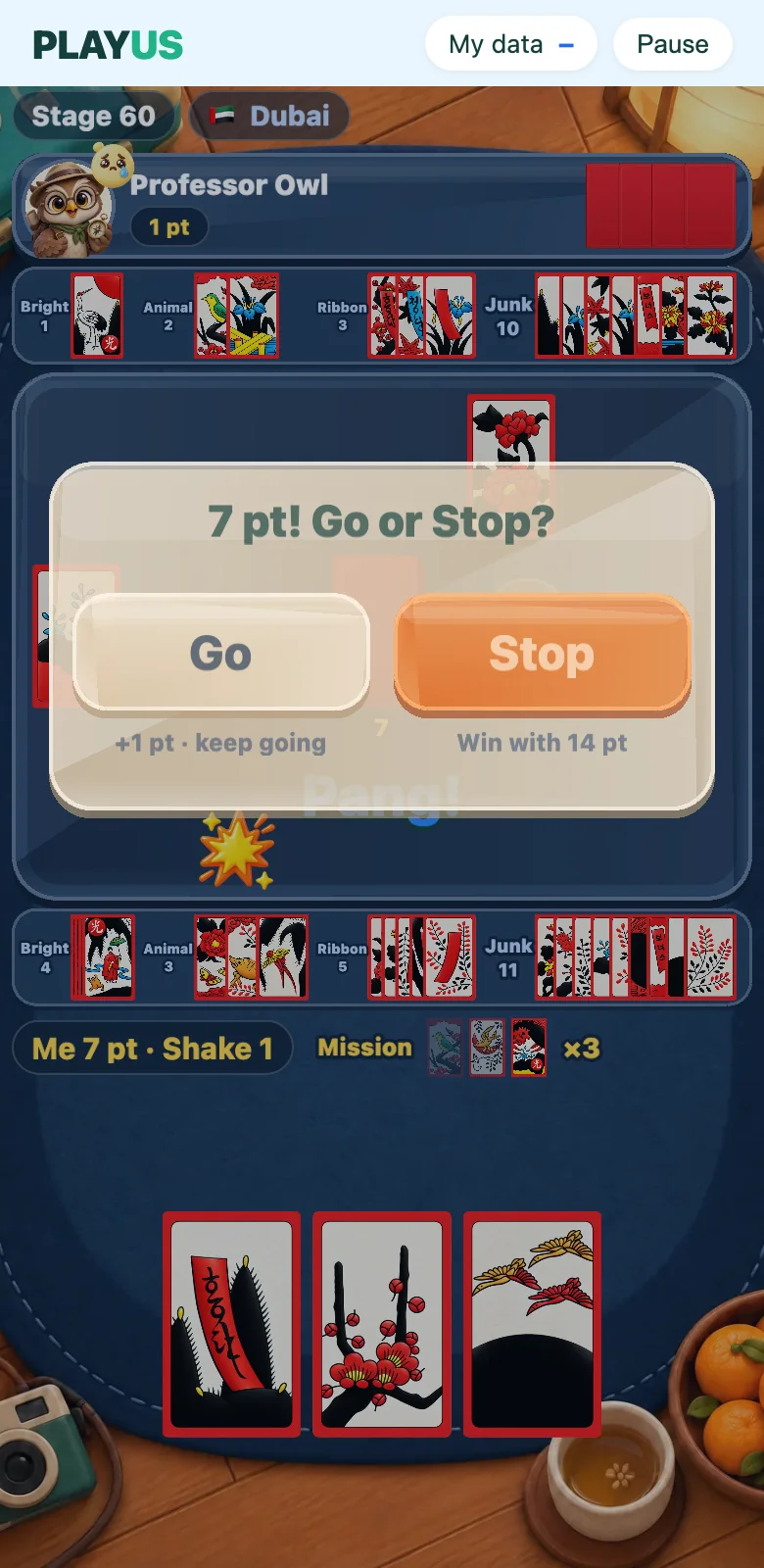
Task: Play the red ribbon pine card
Action: [231, 1324]
